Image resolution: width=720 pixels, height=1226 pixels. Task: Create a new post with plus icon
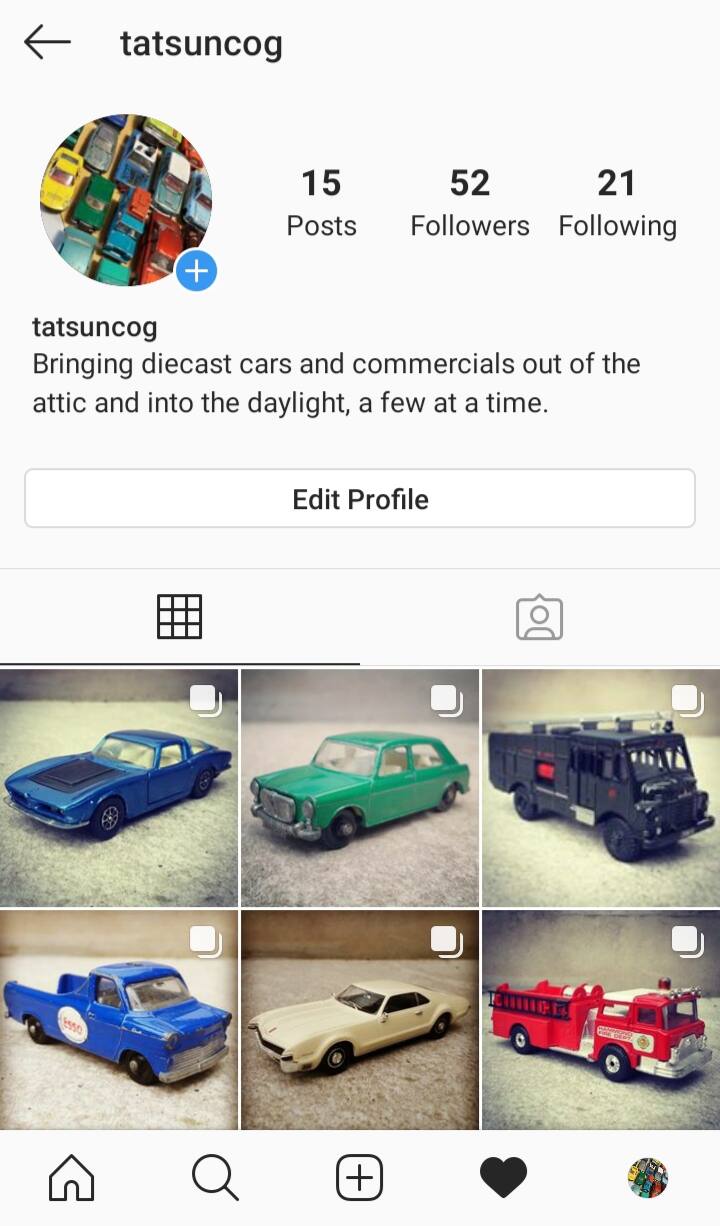(x=360, y=1178)
